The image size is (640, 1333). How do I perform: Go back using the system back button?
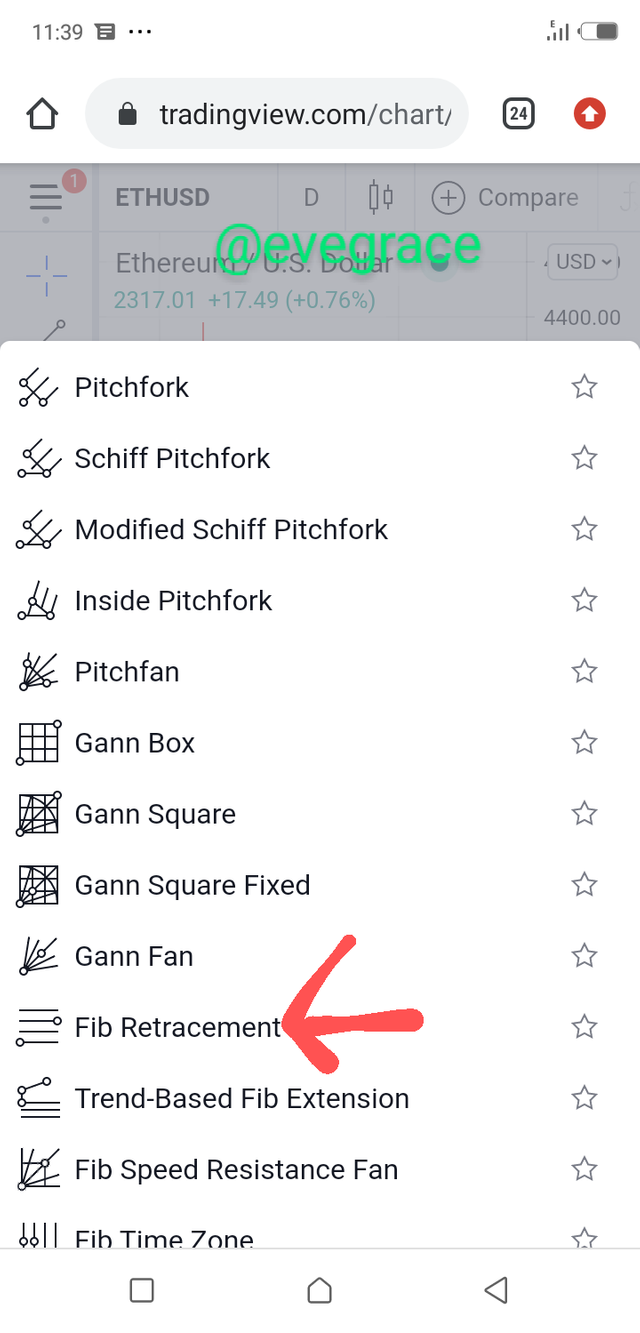[496, 1290]
